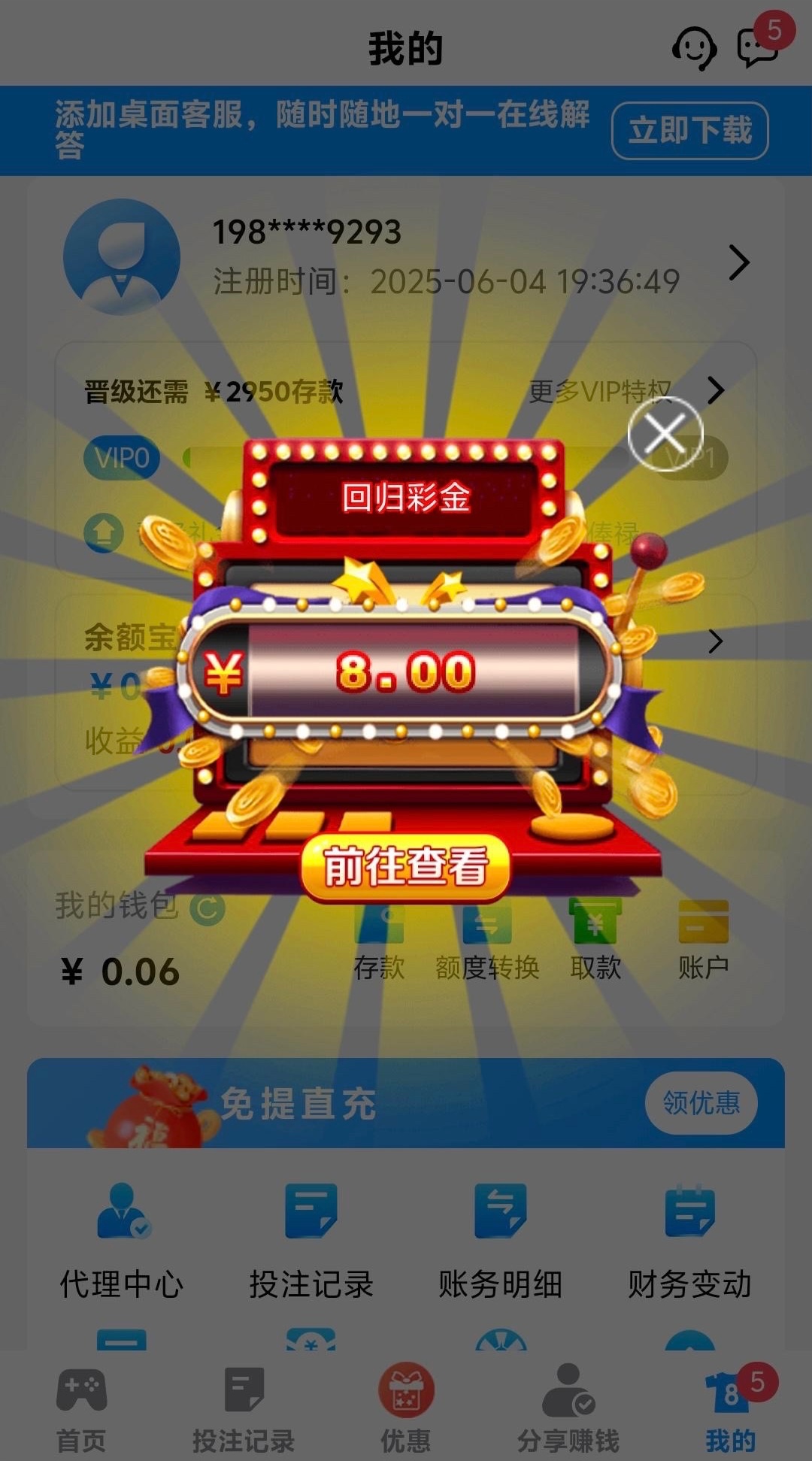Tap 立即下载 in the banner

[689, 131]
